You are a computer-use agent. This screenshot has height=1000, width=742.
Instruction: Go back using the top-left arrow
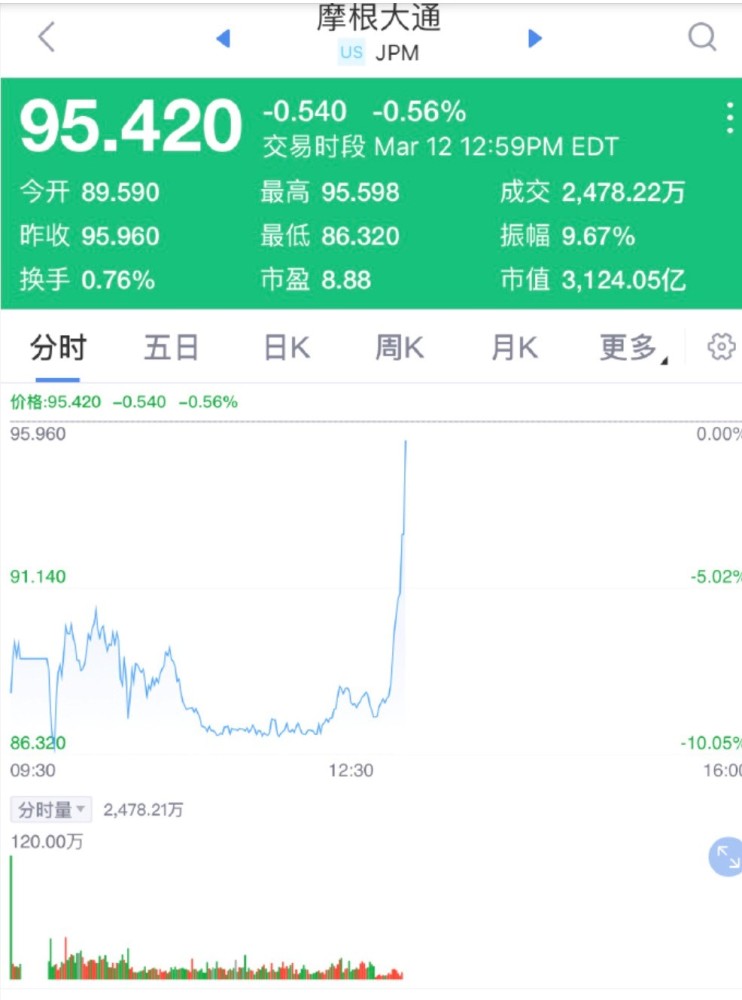click(x=46, y=38)
